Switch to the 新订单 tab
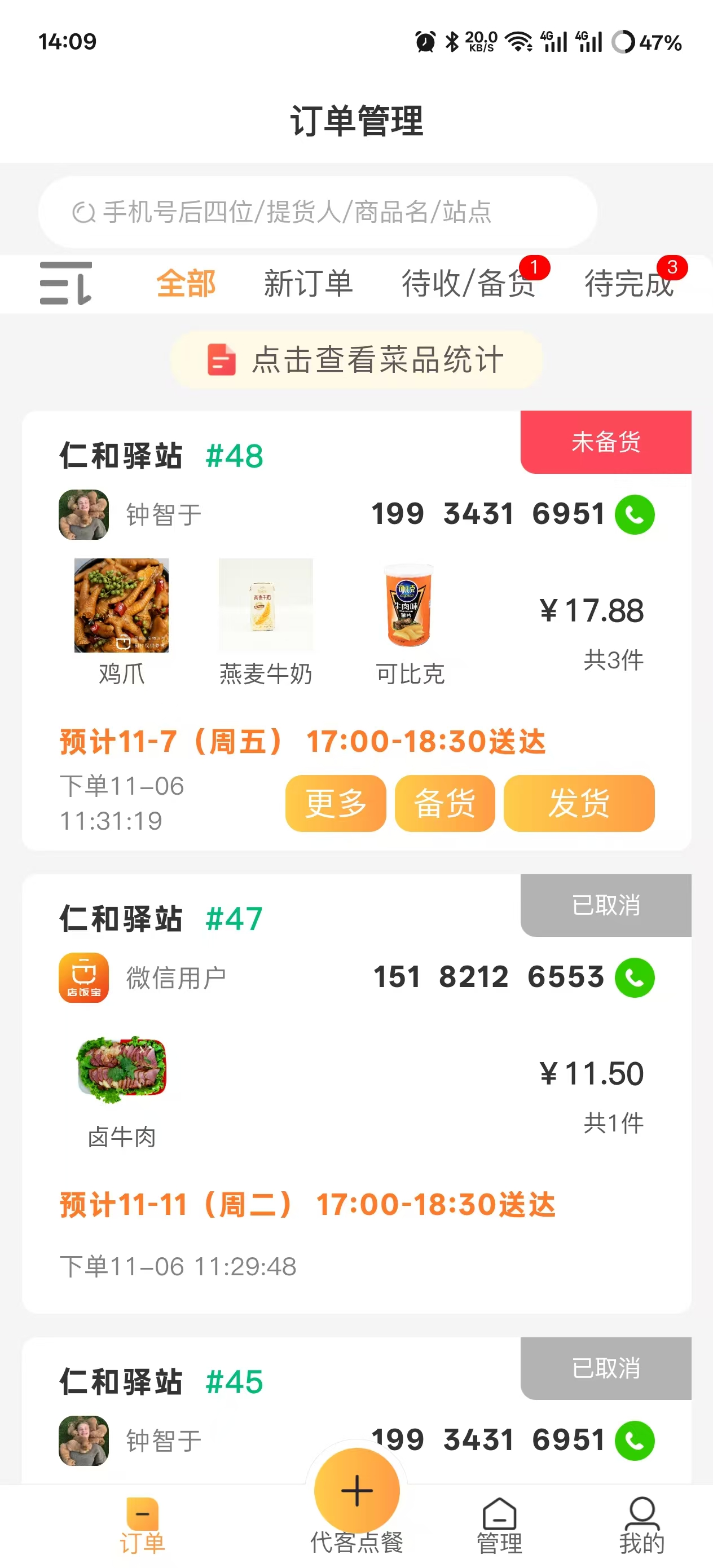The image size is (713, 1568). [308, 284]
